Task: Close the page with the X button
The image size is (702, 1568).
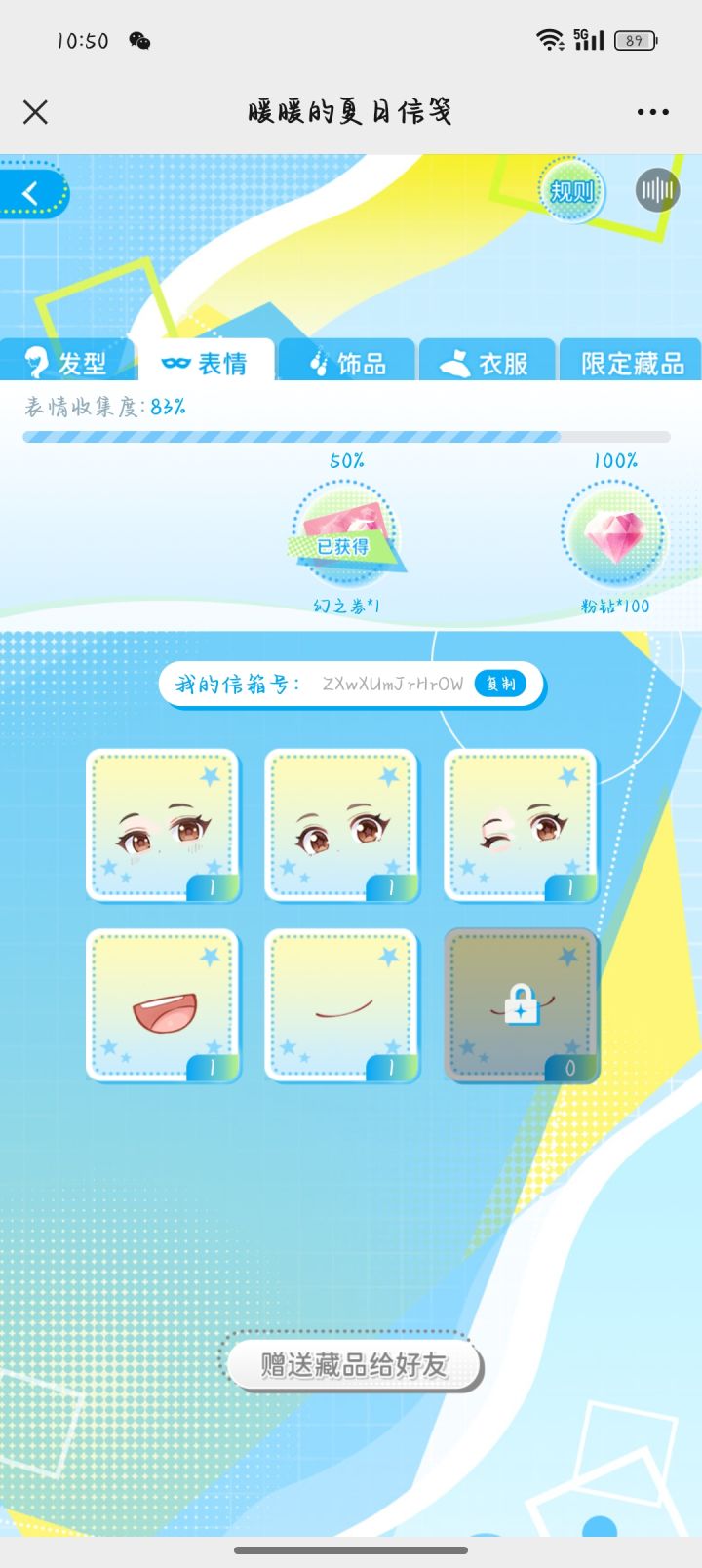Action: pos(35,112)
